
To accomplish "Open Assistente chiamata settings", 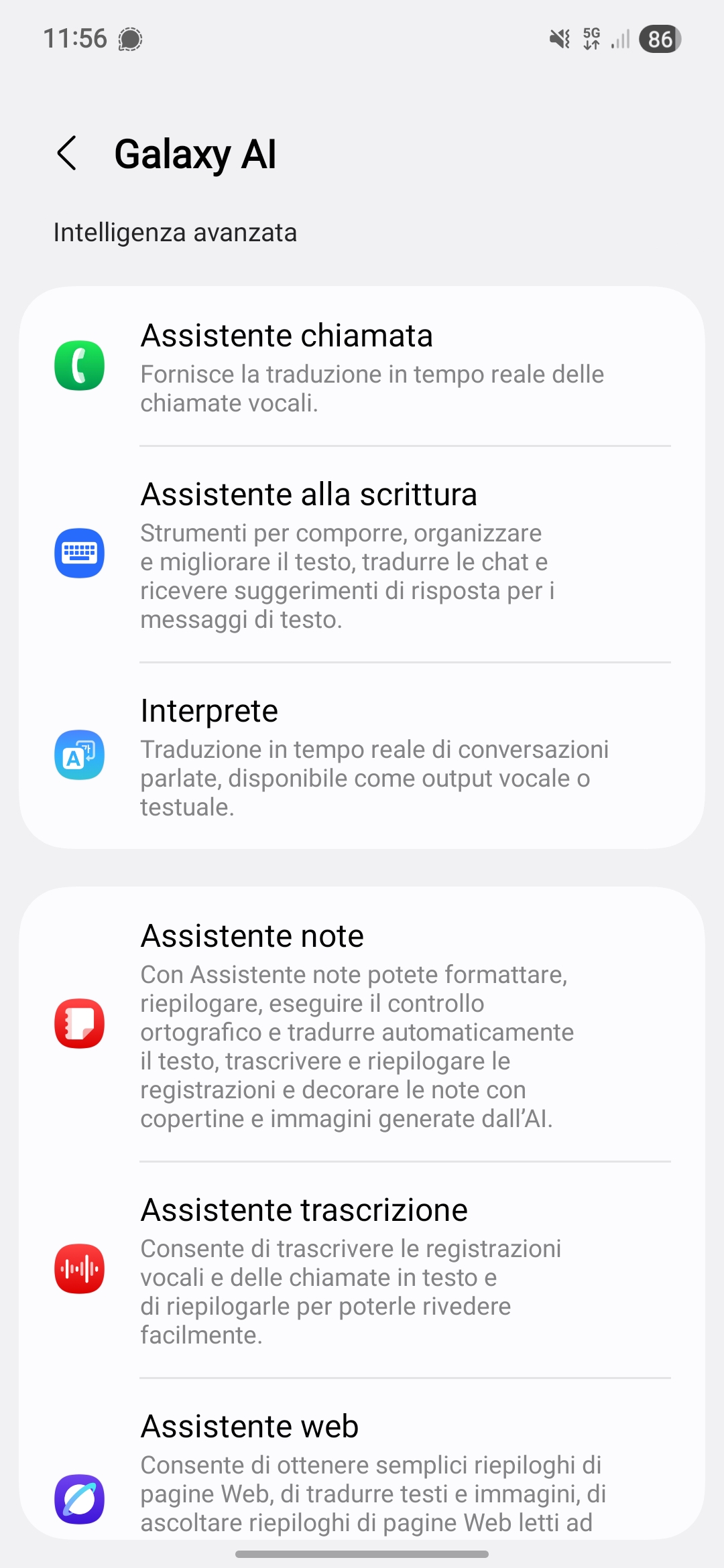I will (x=362, y=367).
